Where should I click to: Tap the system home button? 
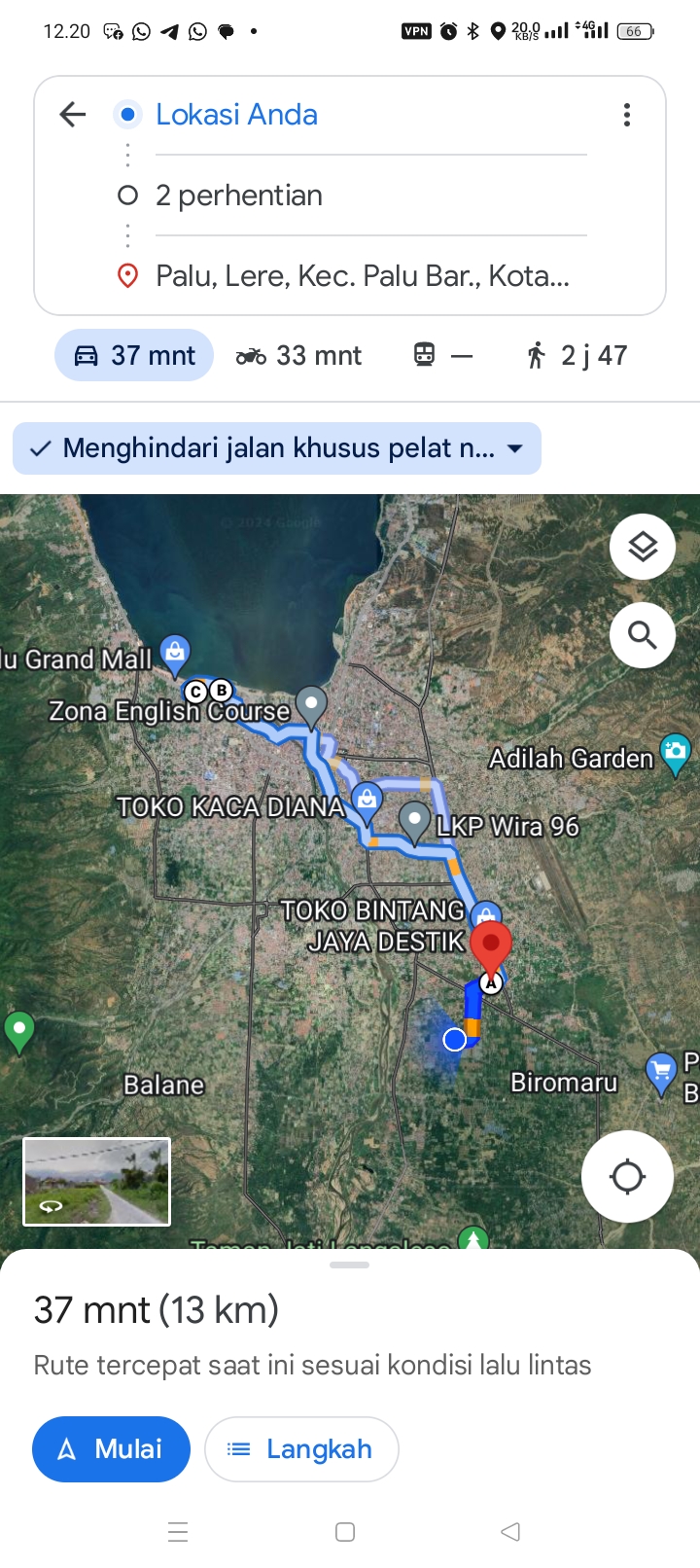point(345,1532)
